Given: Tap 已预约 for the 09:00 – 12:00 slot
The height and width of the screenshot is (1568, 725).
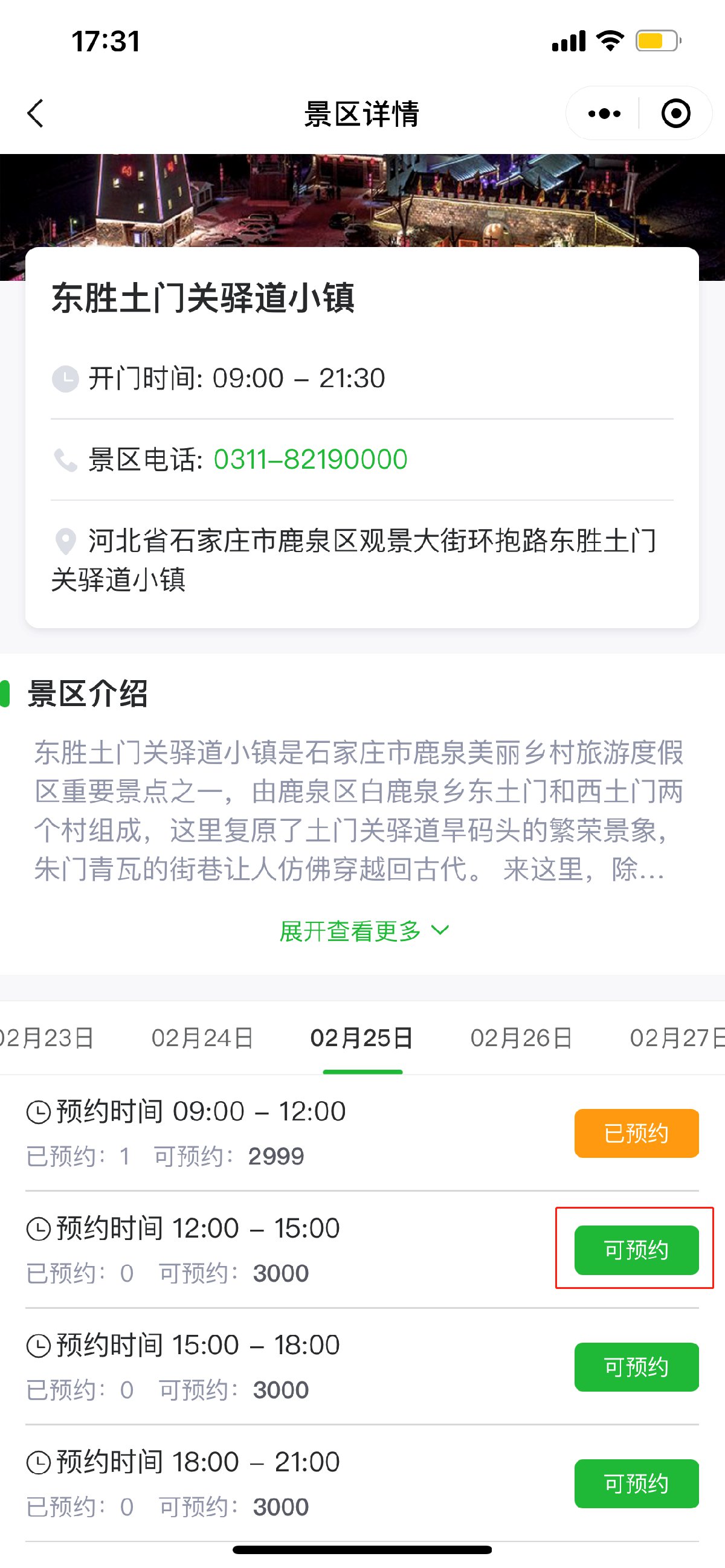Looking at the screenshot, I should tap(636, 1133).
